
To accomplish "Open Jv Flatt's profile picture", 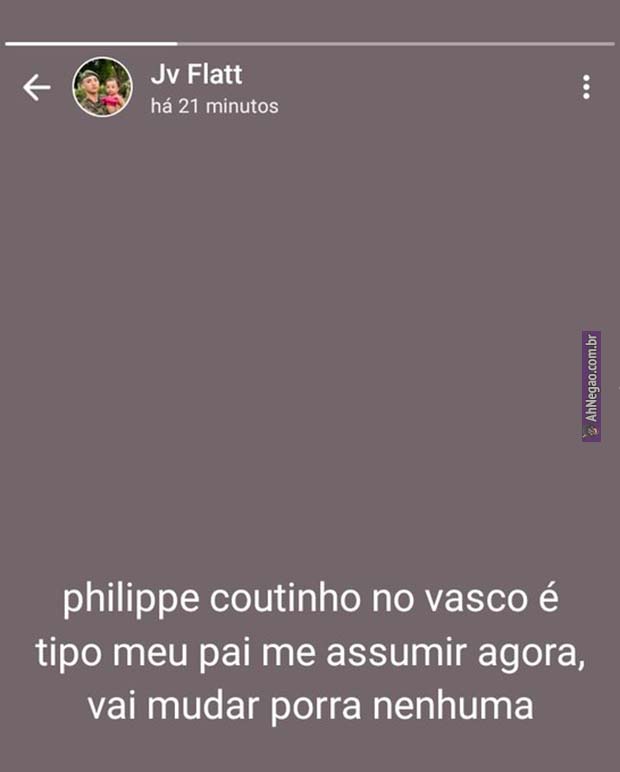I will pos(102,88).
